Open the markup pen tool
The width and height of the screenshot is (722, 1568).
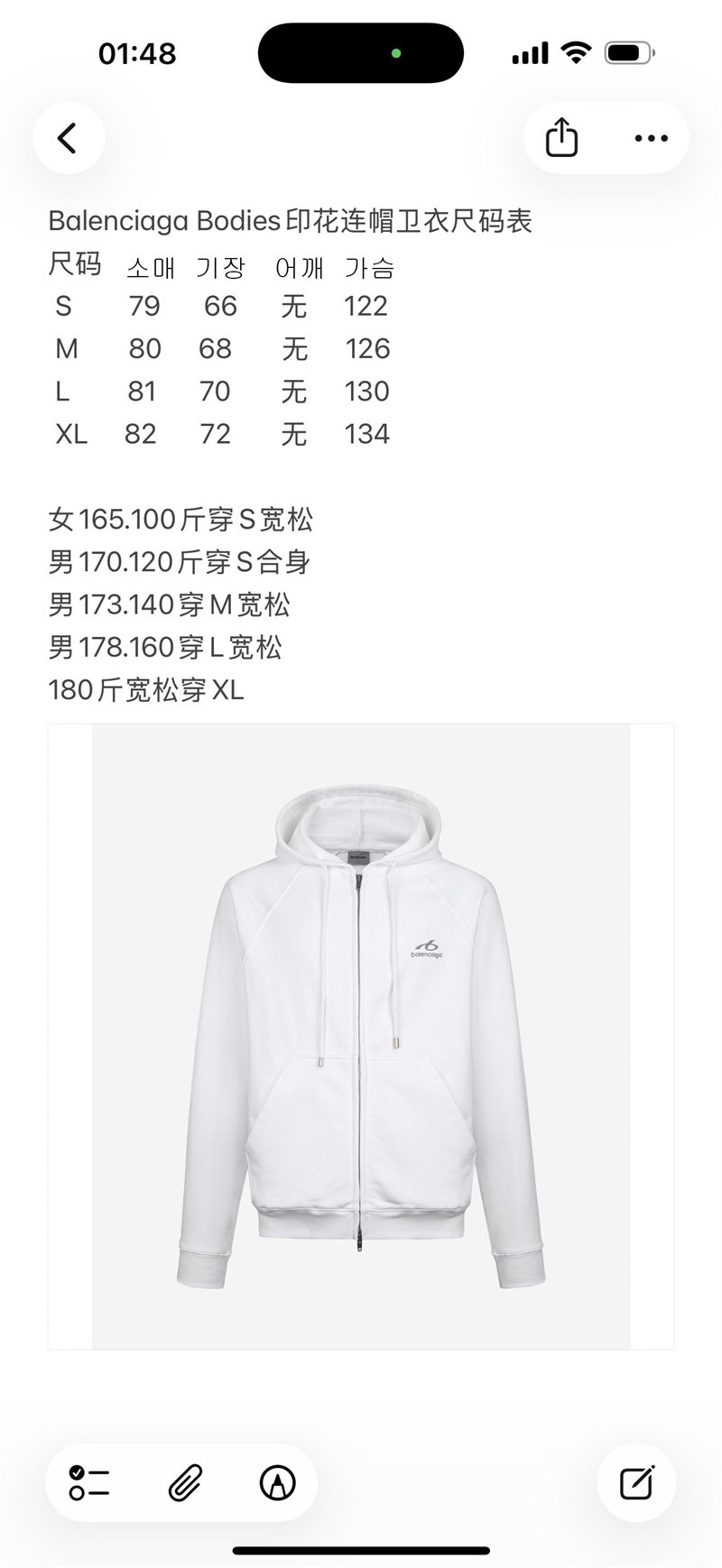pos(277,1482)
